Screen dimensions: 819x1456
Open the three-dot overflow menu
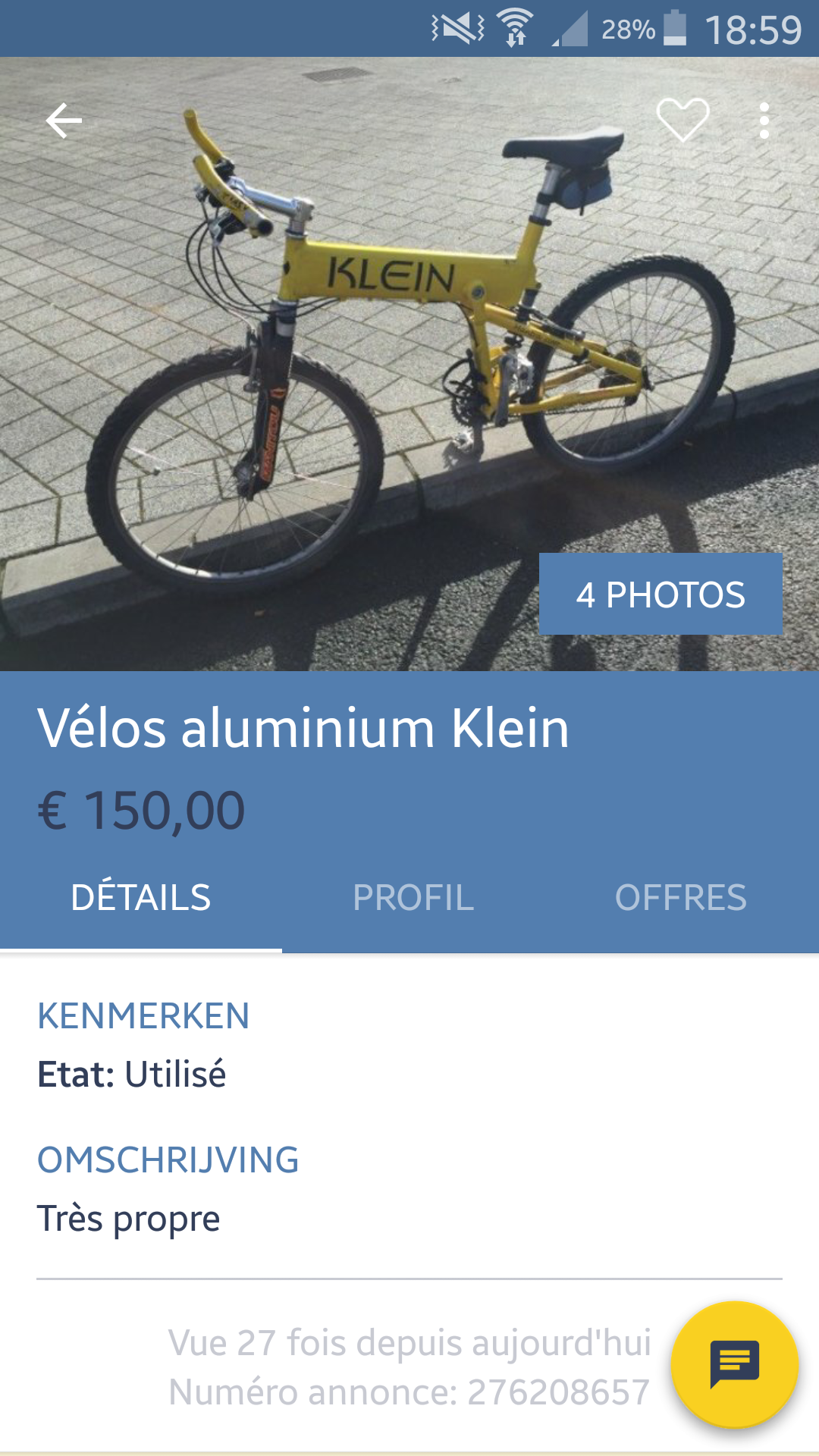tap(764, 121)
